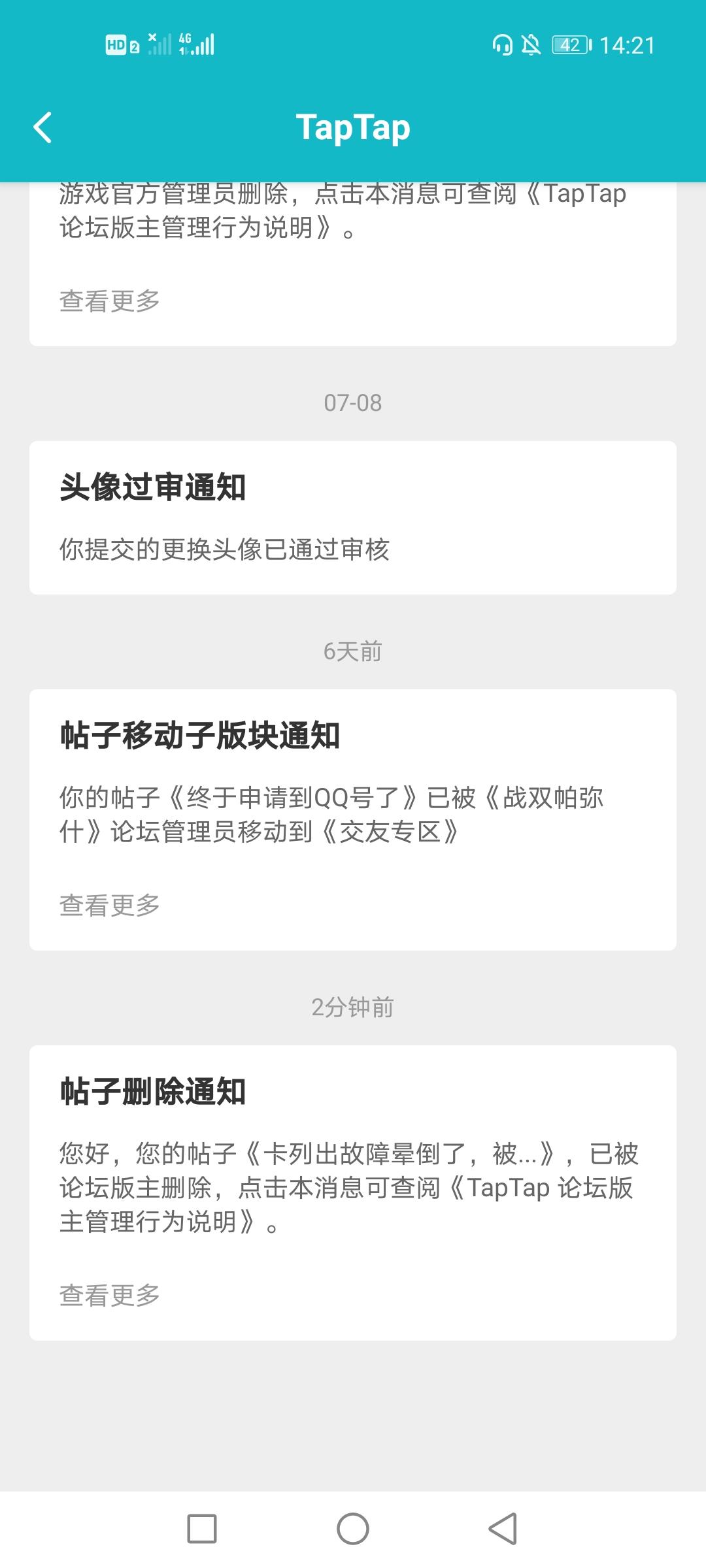706x1568 pixels.
Task: Open the 帖子删除通知 message about 卡列出故障晕倒了
Action: click(x=353, y=1193)
